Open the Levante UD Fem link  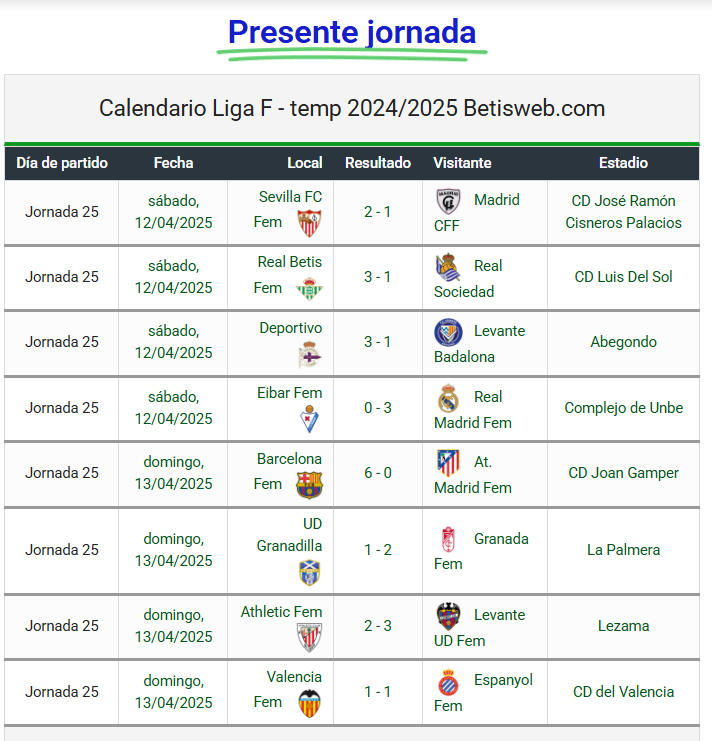tap(499, 615)
